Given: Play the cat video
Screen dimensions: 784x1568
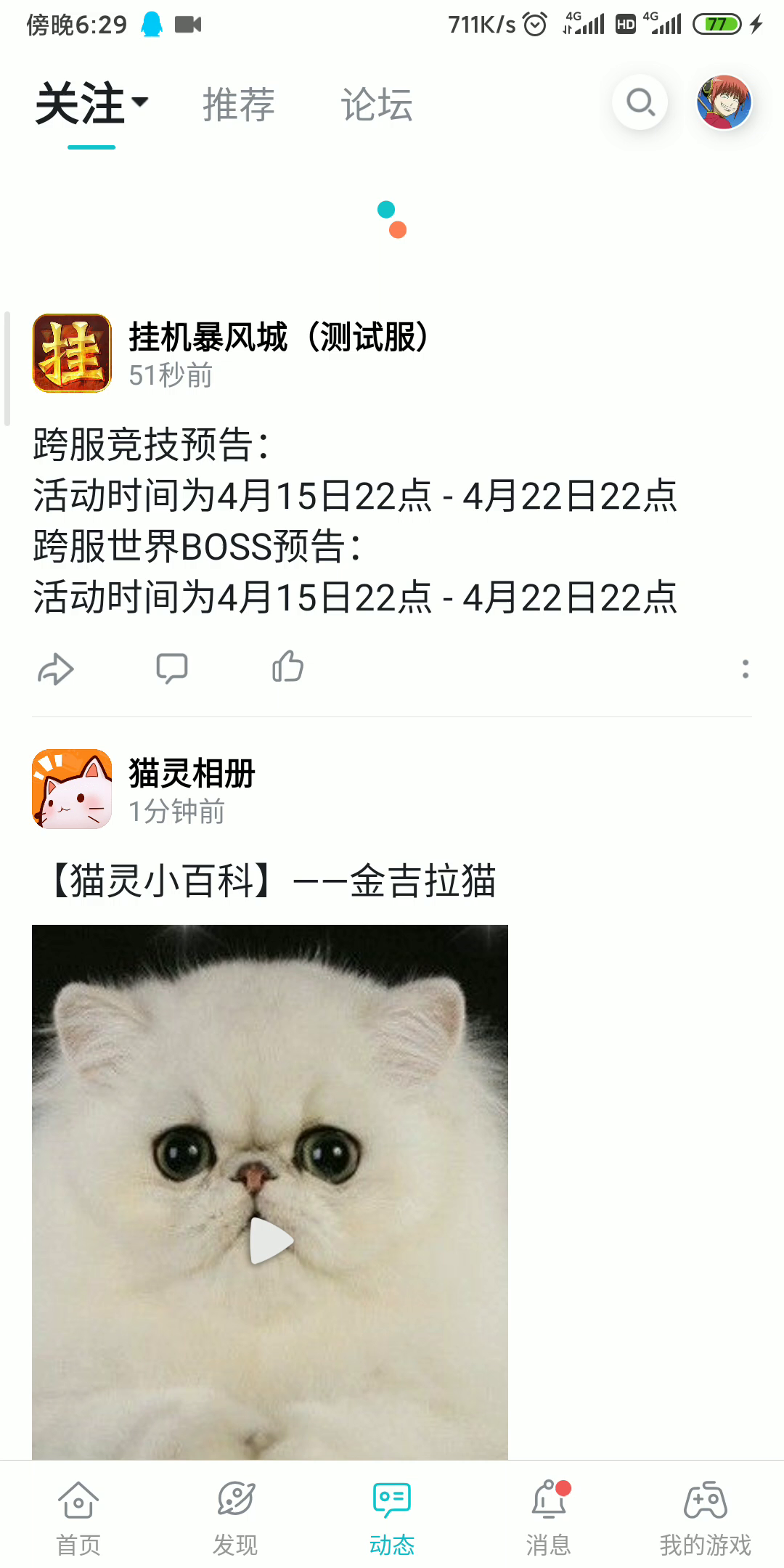Looking at the screenshot, I should pos(269,1240).
